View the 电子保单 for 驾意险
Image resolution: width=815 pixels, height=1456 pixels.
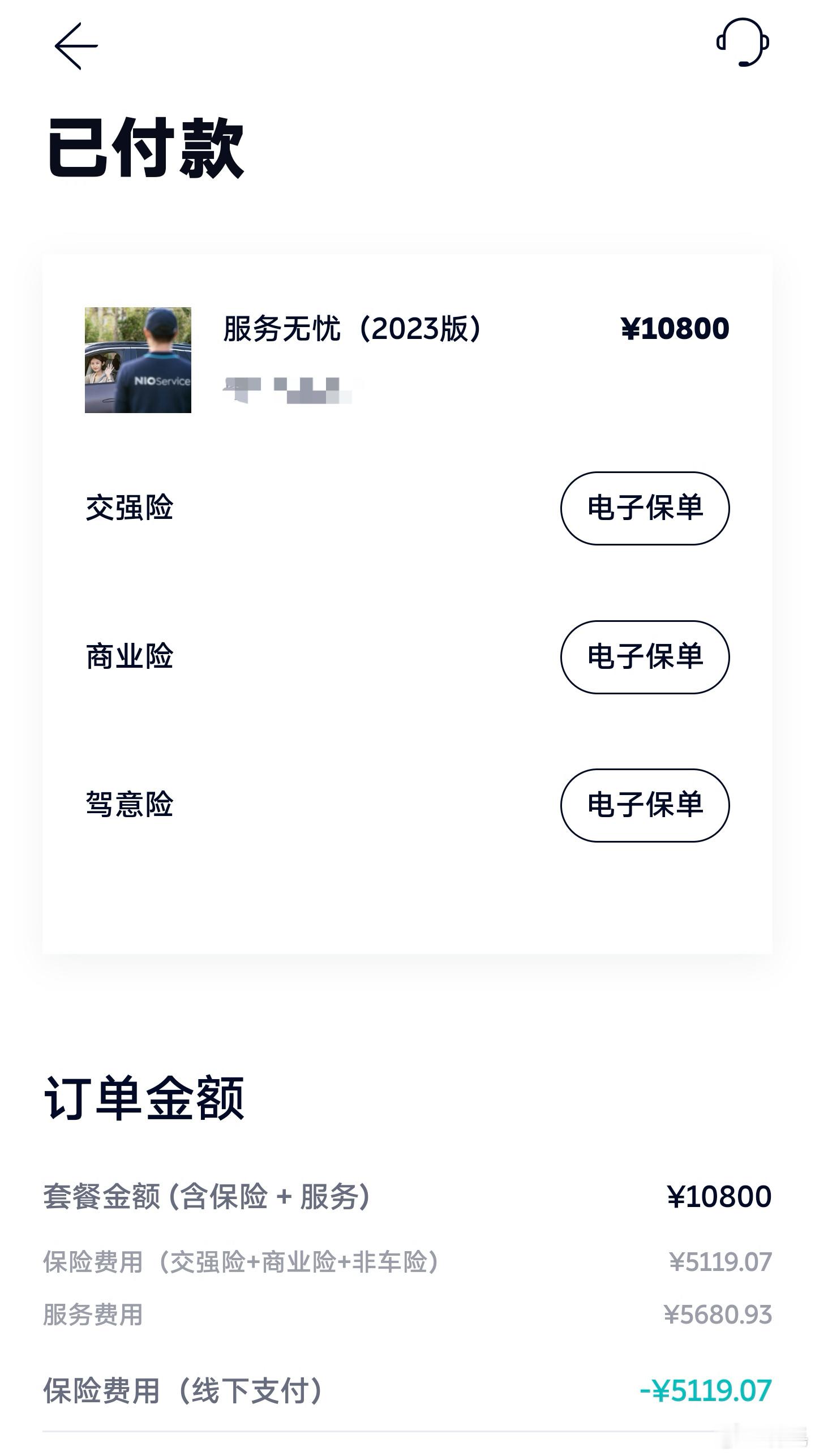645,805
